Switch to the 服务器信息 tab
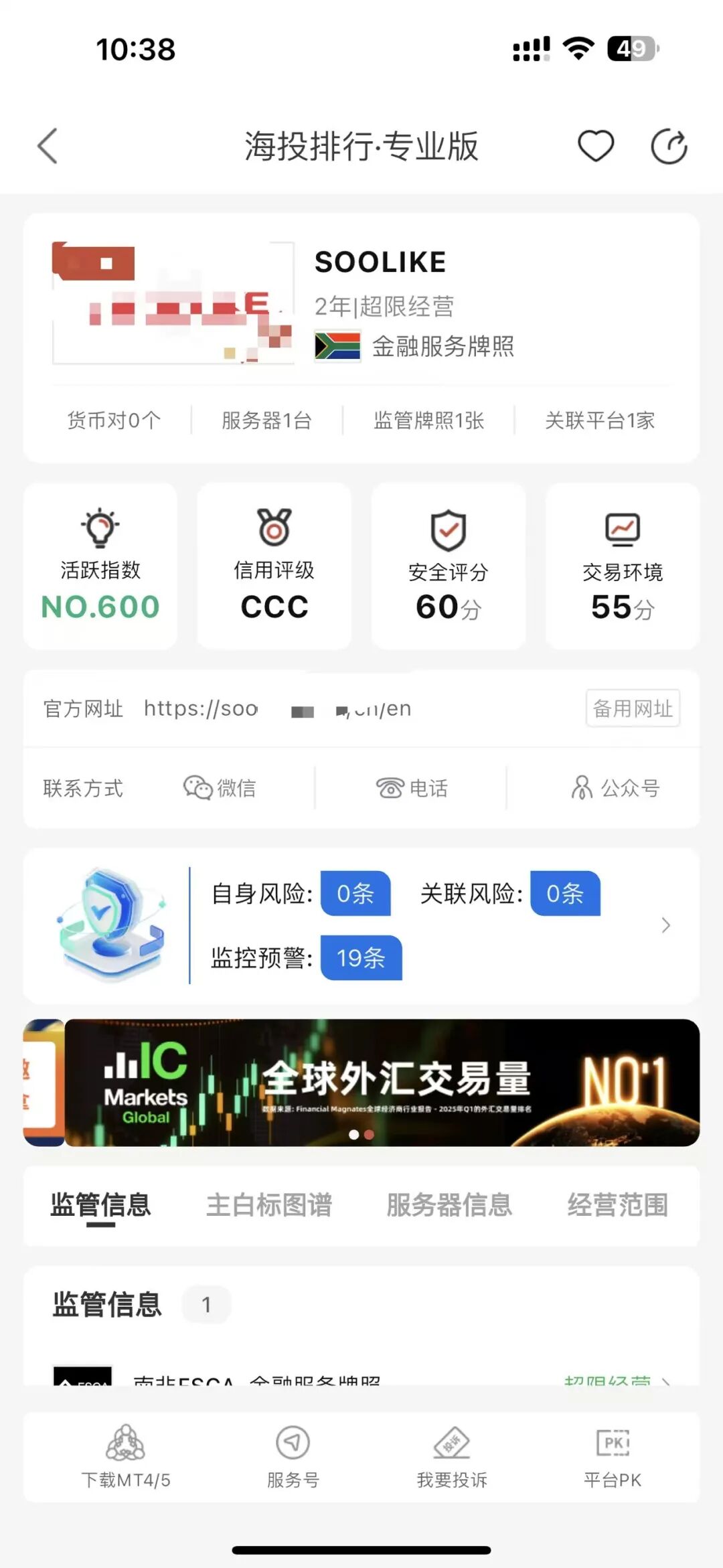 coord(449,1205)
